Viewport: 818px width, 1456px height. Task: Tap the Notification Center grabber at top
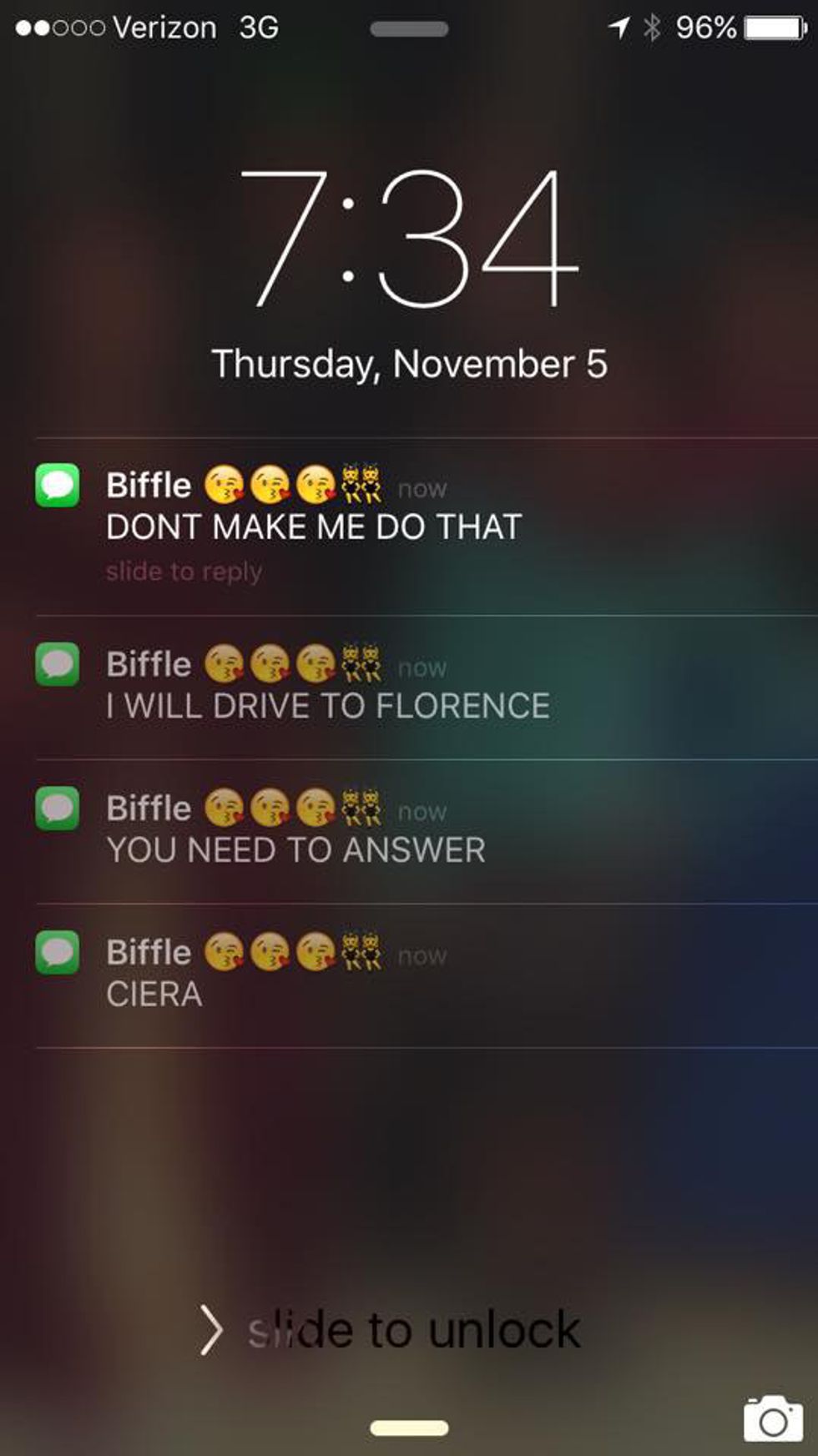[409, 29]
